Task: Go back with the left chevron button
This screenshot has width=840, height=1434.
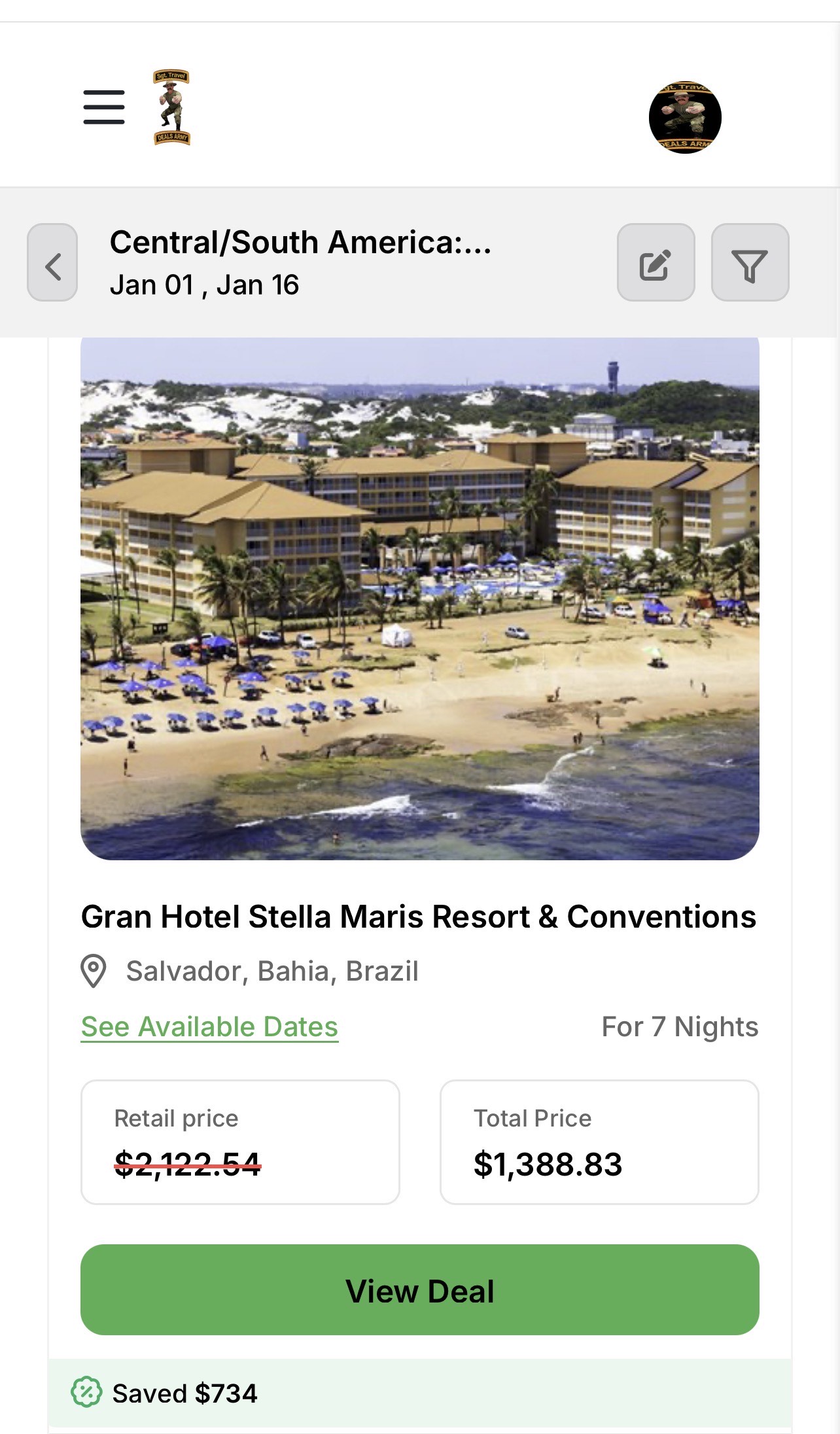Action: tap(52, 262)
